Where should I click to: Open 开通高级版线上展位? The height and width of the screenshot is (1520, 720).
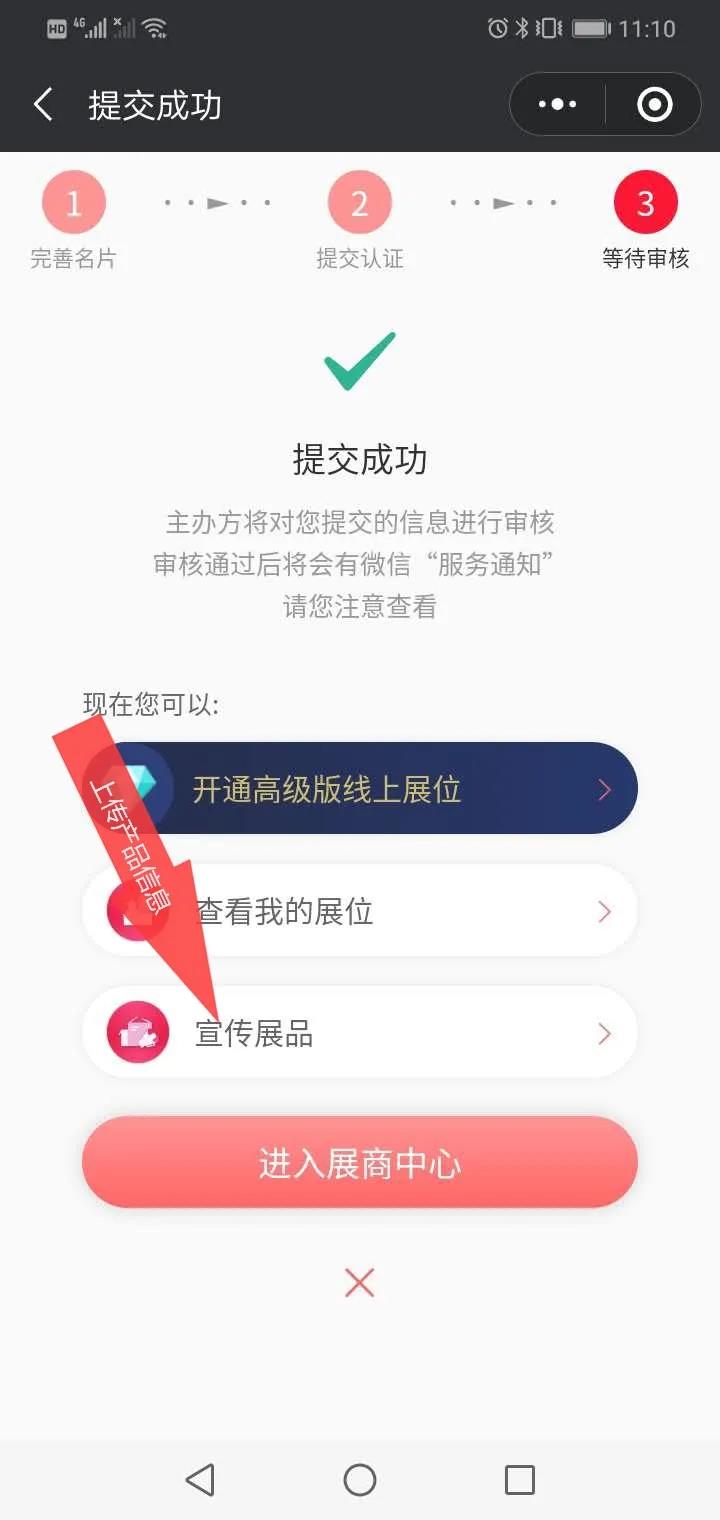click(360, 789)
